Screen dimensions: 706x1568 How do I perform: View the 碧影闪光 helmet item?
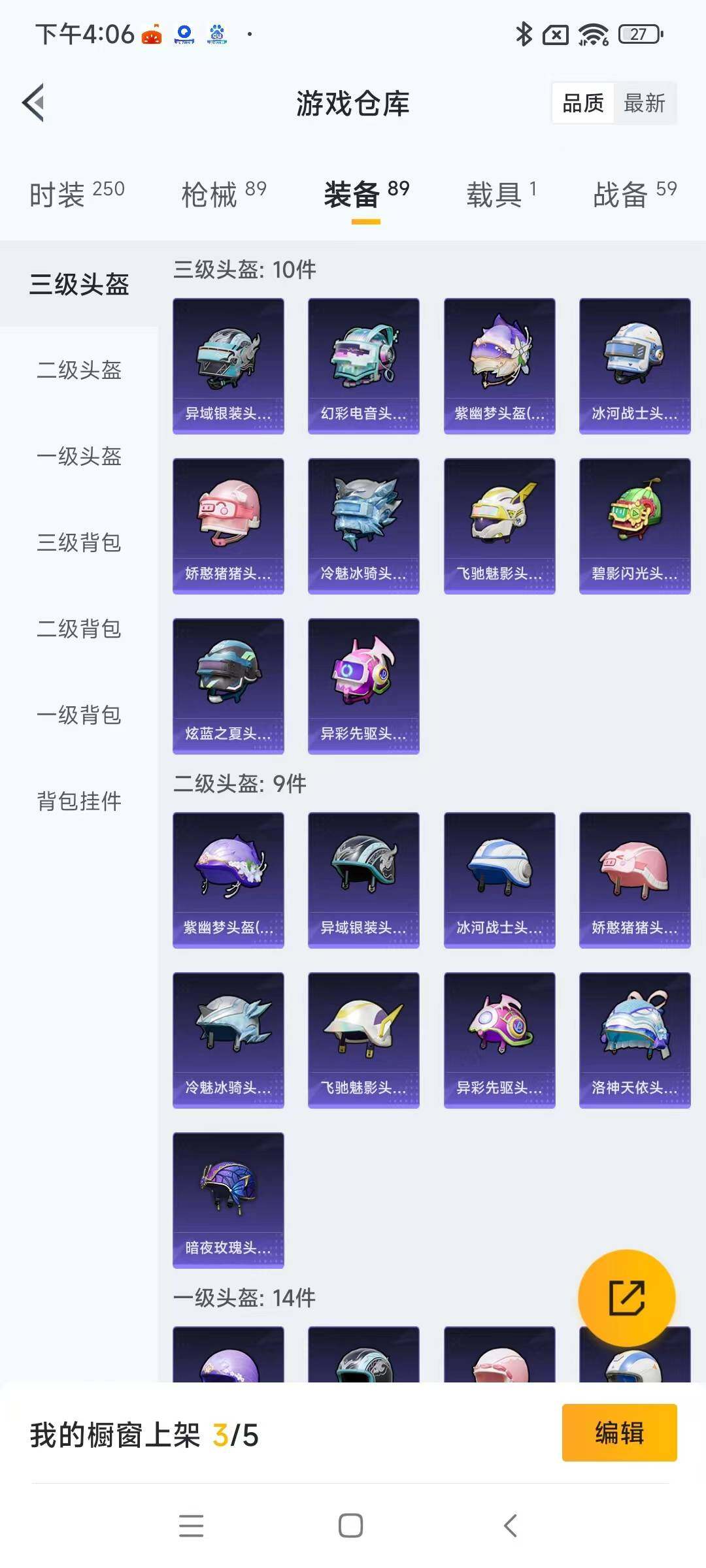pos(635,526)
